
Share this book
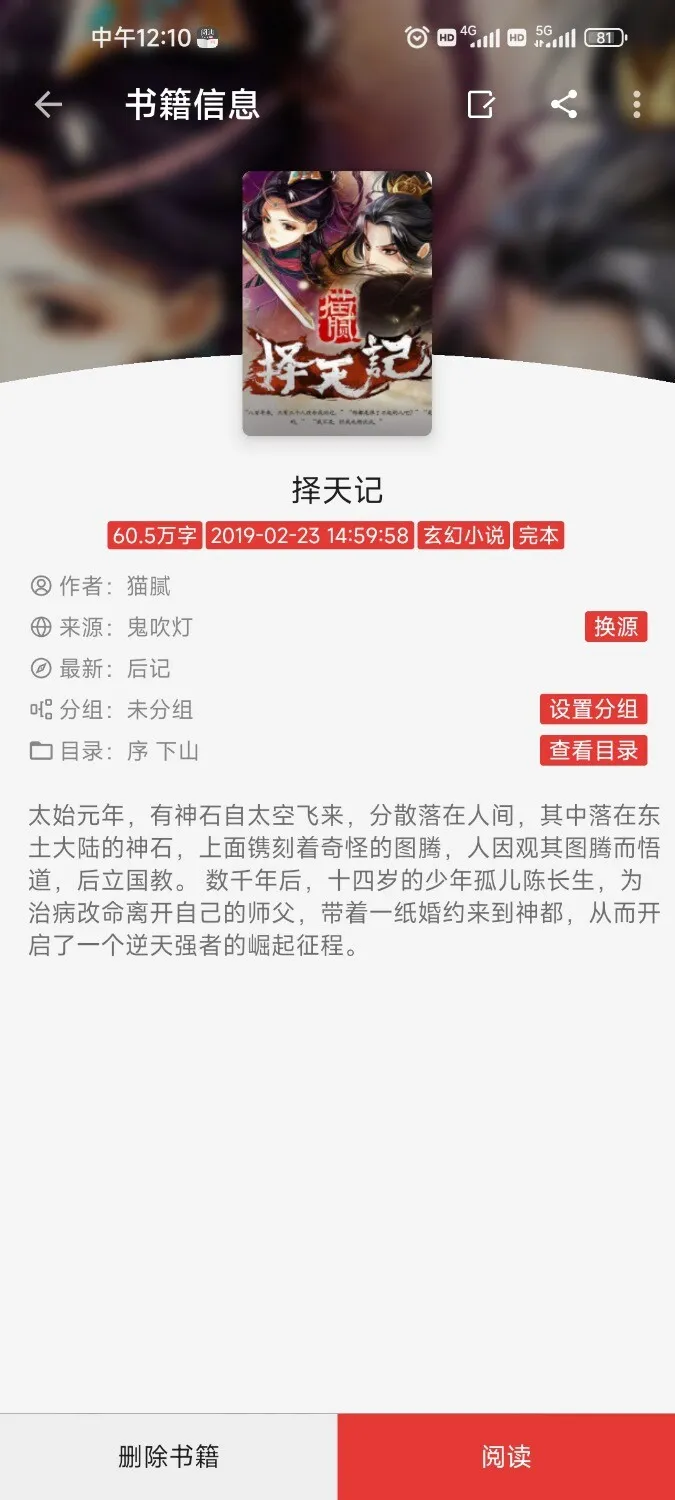coord(564,104)
